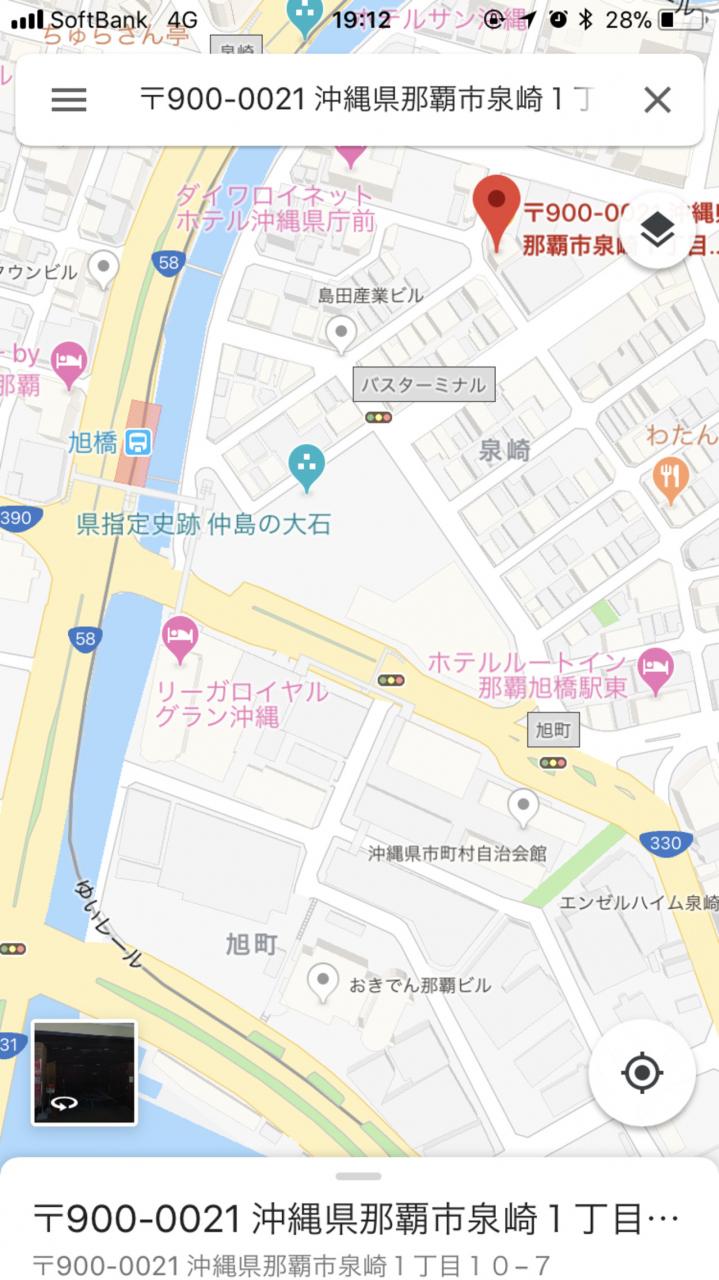Open the map layers selector

pos(657,231)
